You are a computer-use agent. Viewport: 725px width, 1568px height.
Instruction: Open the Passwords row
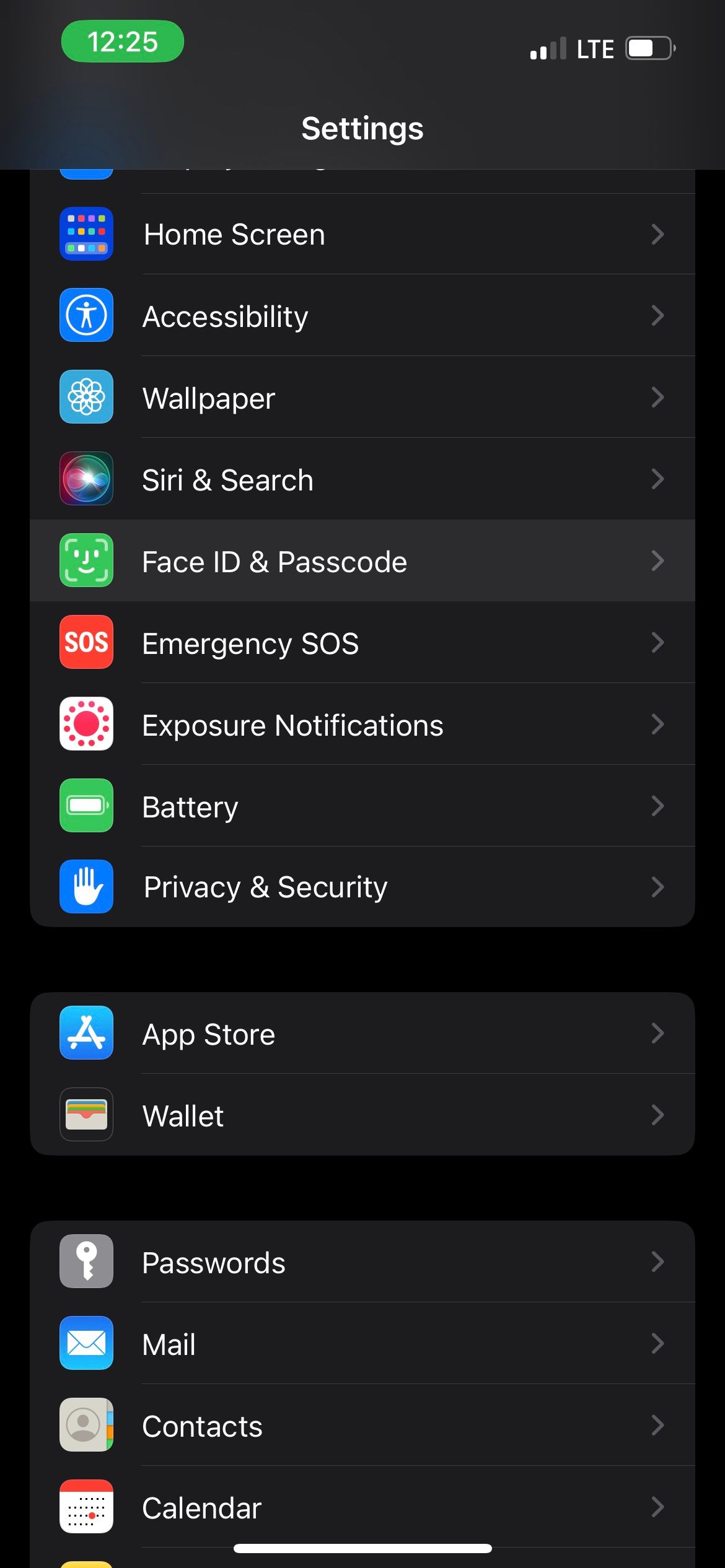362,1262
